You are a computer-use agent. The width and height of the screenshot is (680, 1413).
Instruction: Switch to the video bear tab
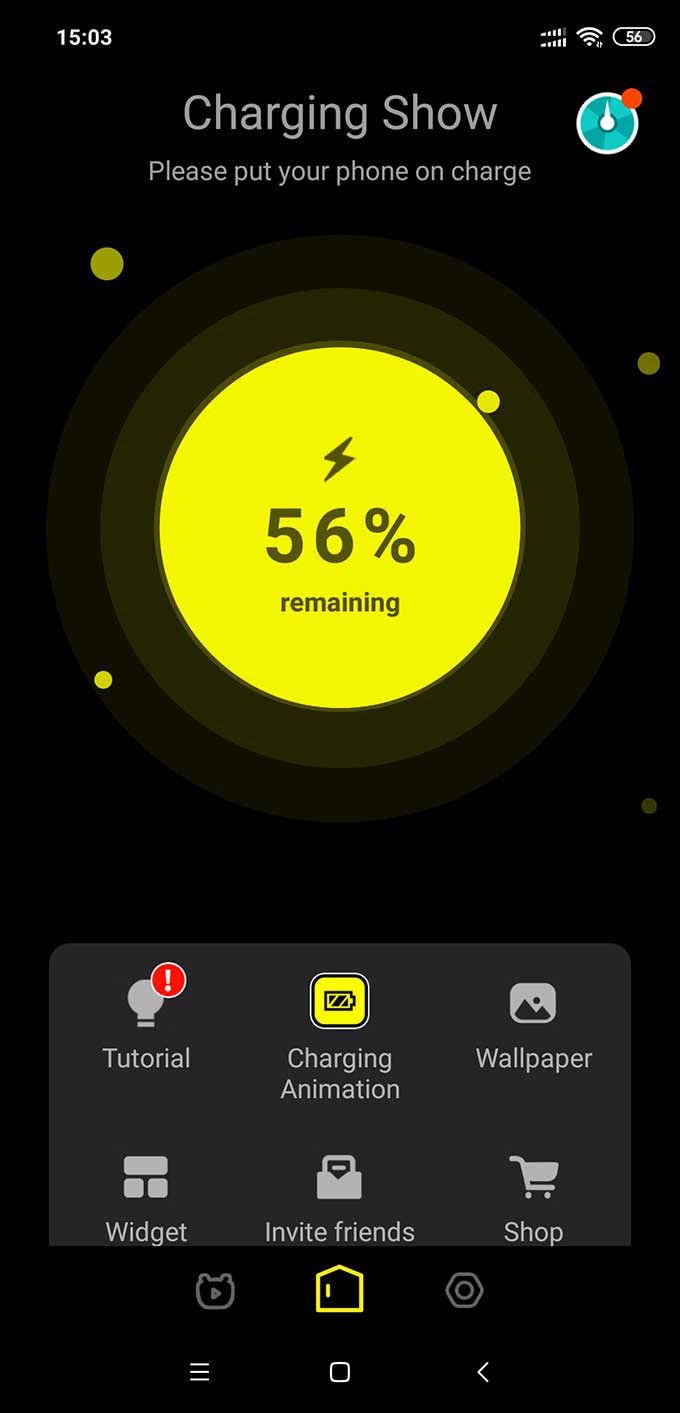click(215, 1291)
